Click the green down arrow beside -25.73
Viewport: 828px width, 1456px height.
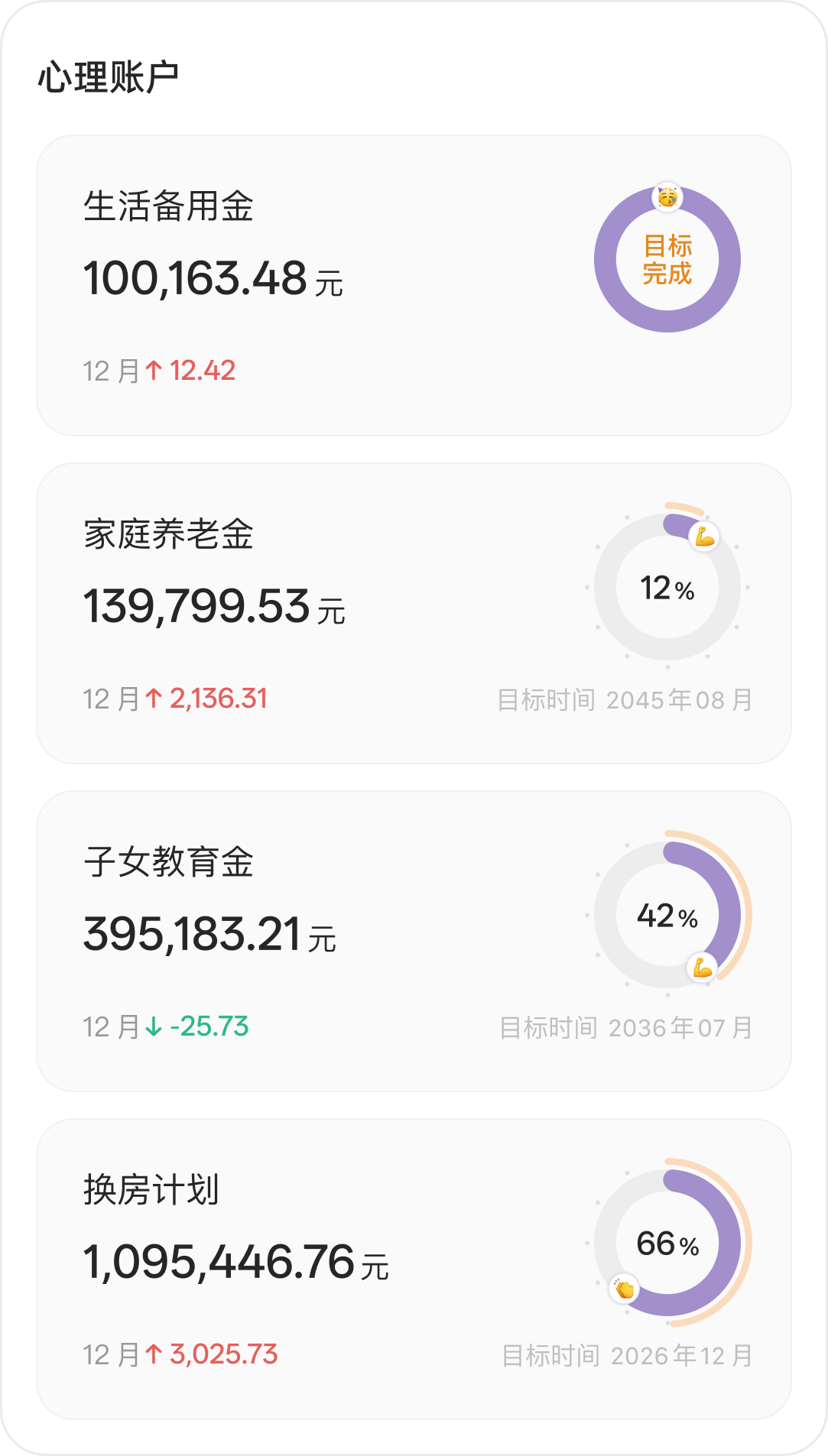coord(153,1026)
